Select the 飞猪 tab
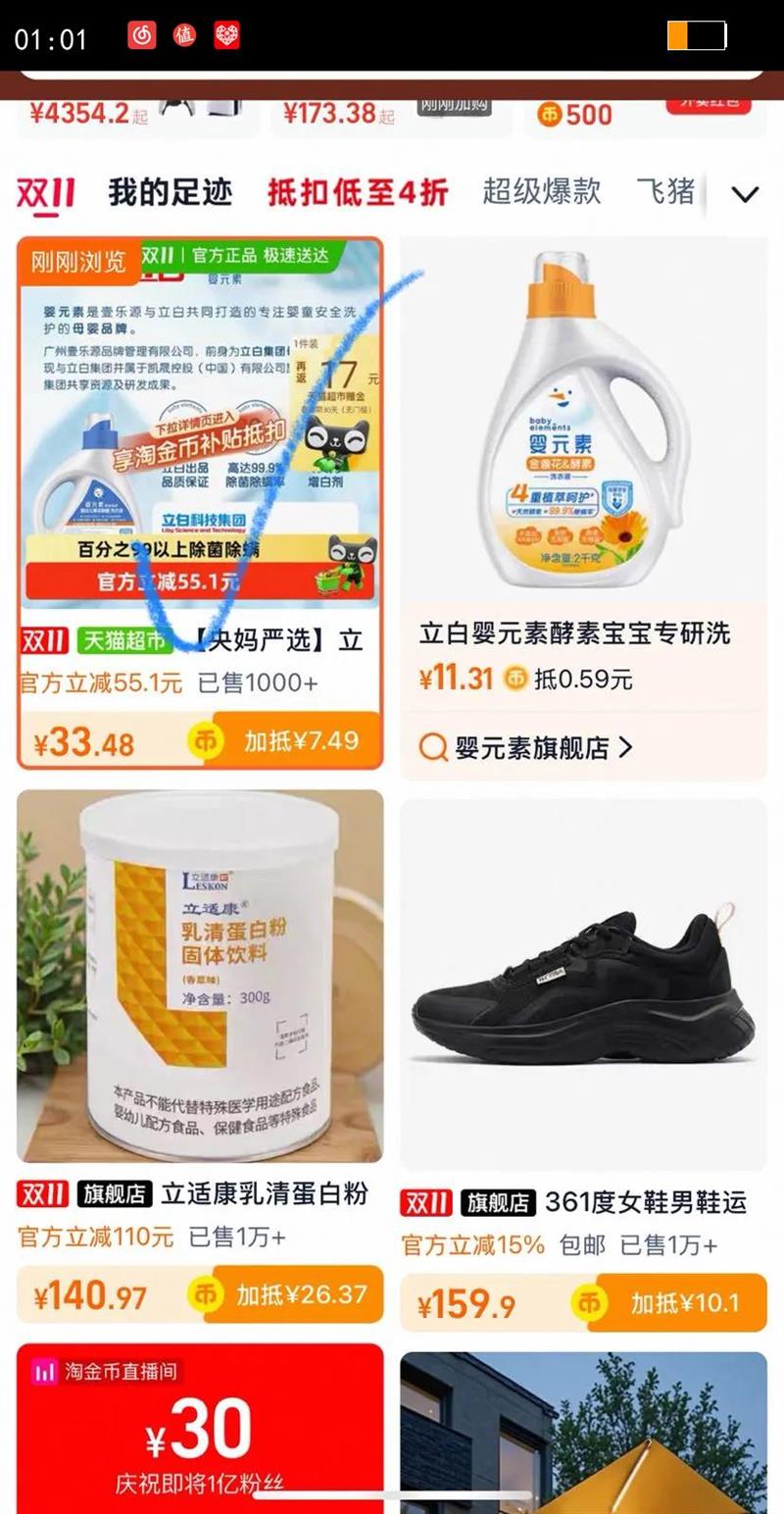This screenshot has width=784, height=1514. (x=668, y=192)
